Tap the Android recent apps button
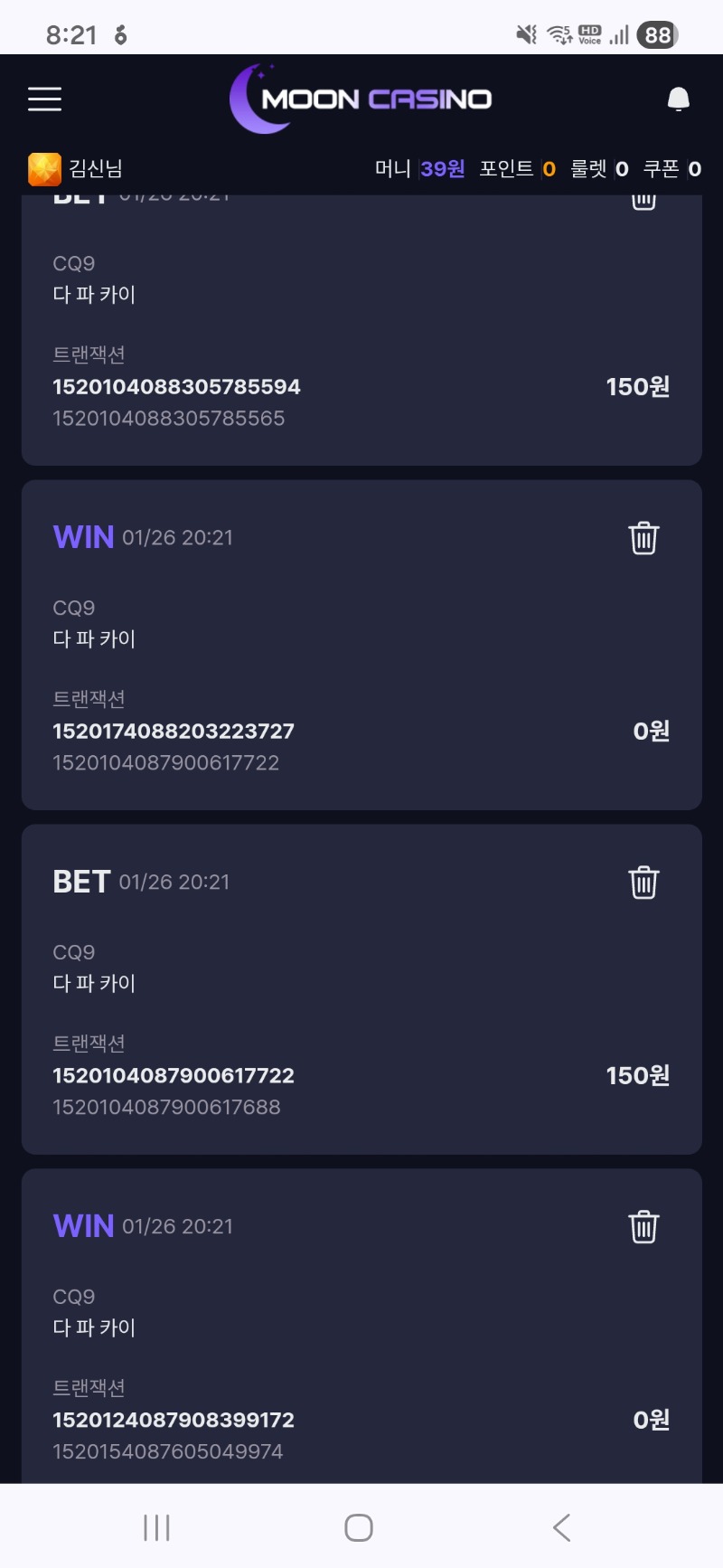 point(155,1526)
